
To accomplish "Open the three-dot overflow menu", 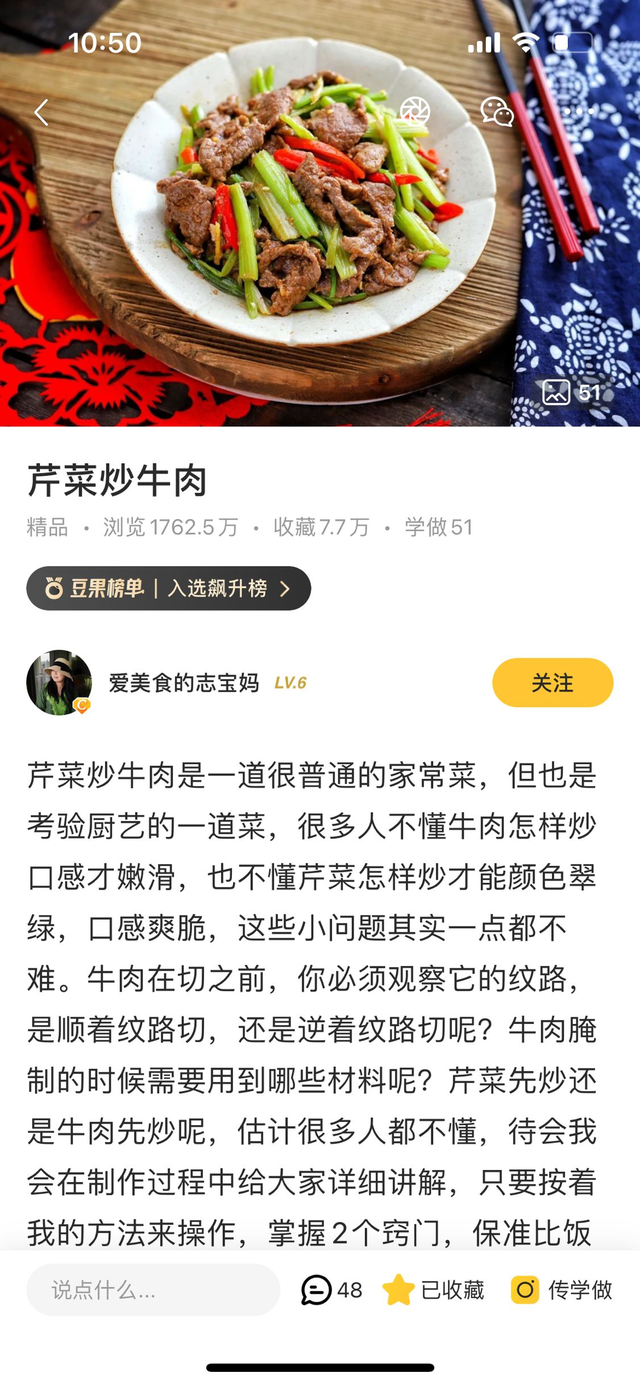I will 580,111.
